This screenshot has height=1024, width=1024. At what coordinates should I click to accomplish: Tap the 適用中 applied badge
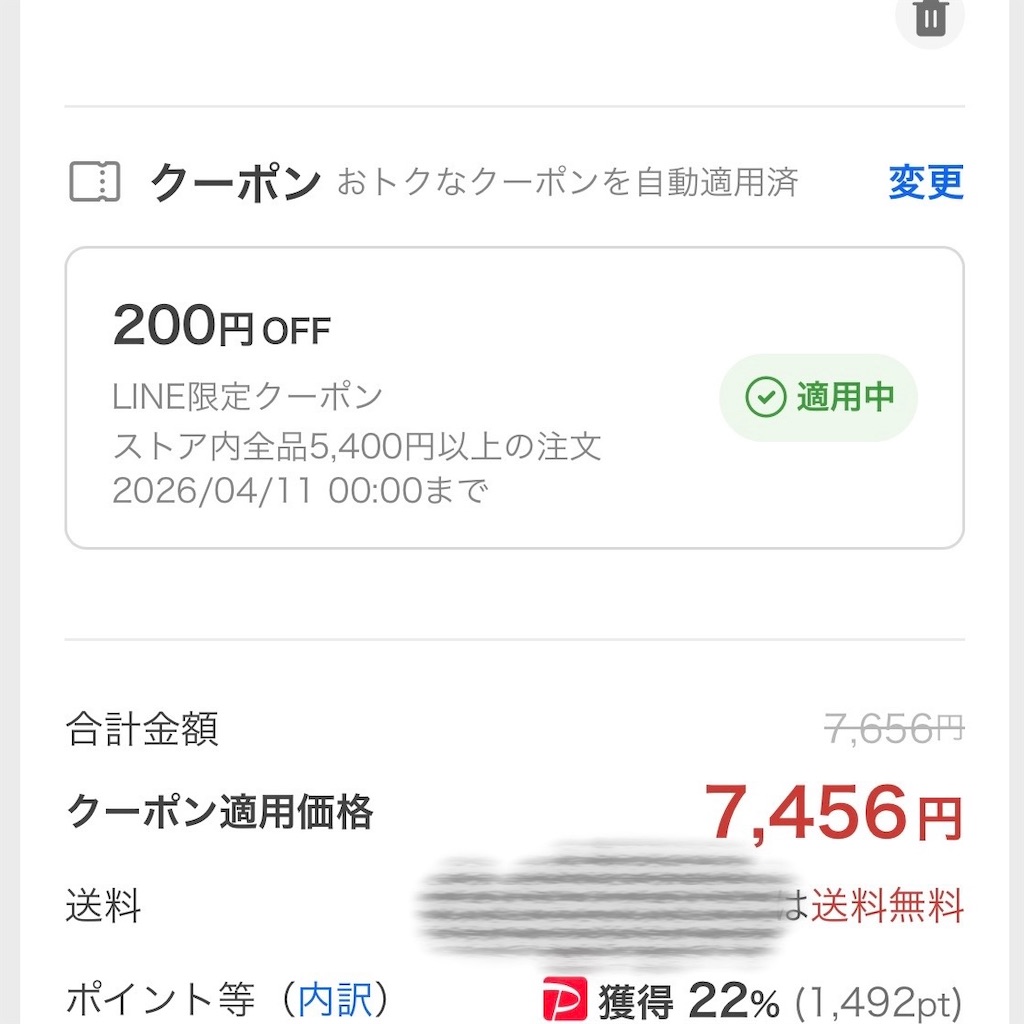pos(818,397)
